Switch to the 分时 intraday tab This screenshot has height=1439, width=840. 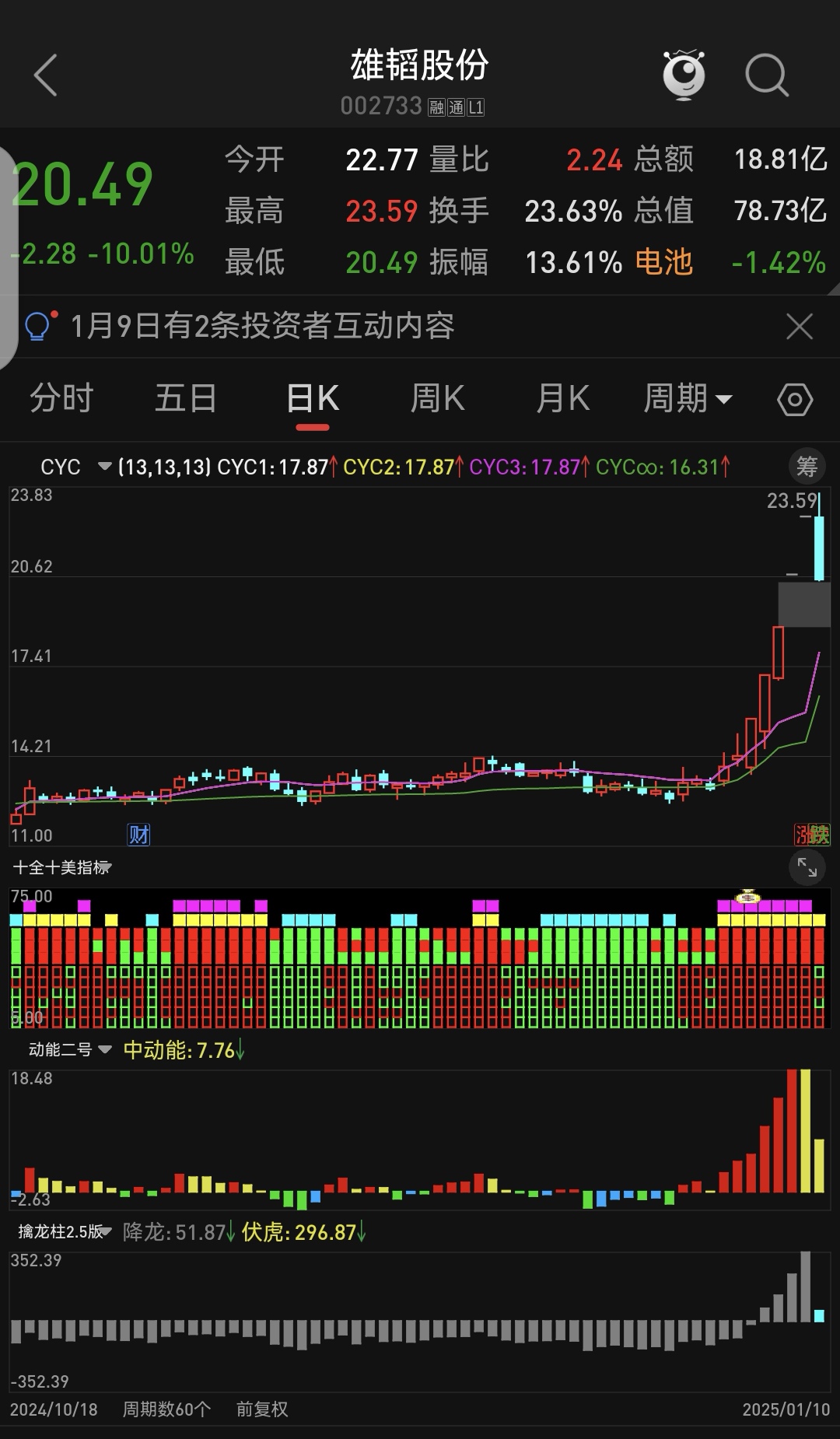[x=61, y=398]
